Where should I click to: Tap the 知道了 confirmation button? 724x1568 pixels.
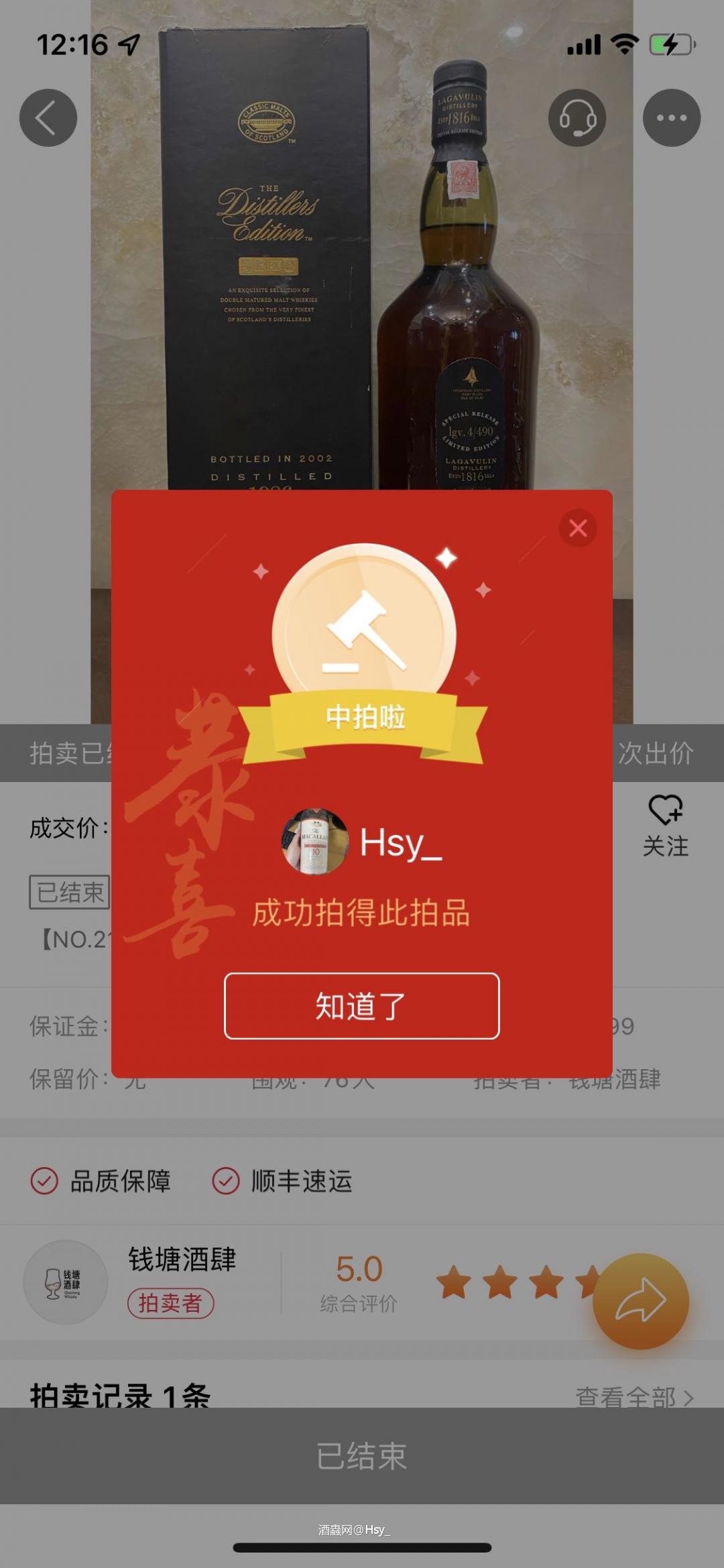tap(362, 1006)
